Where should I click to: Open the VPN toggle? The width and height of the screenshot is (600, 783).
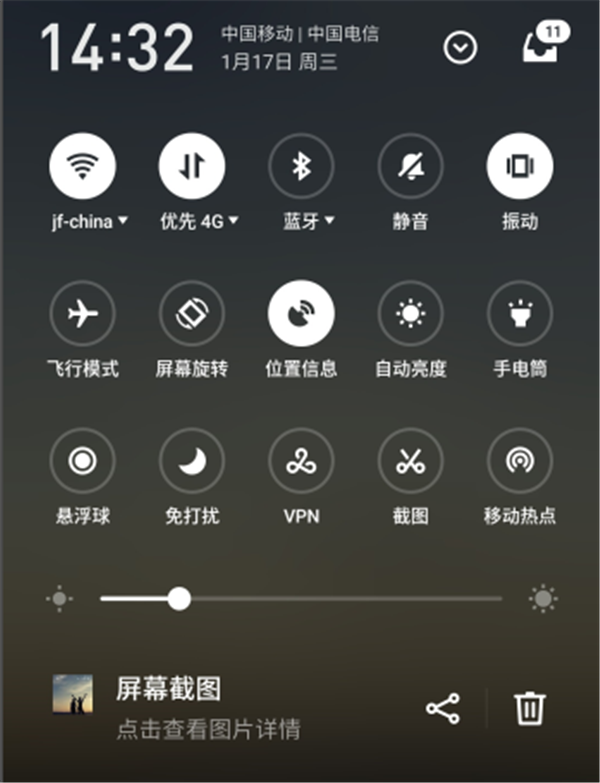301,461
